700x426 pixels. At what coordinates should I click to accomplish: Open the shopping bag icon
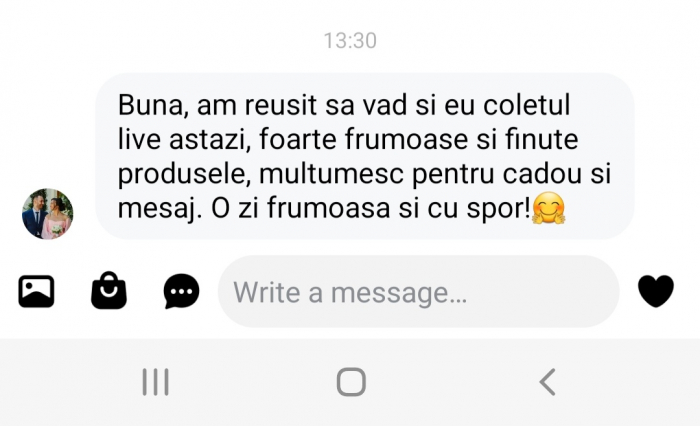pos(109,291)
